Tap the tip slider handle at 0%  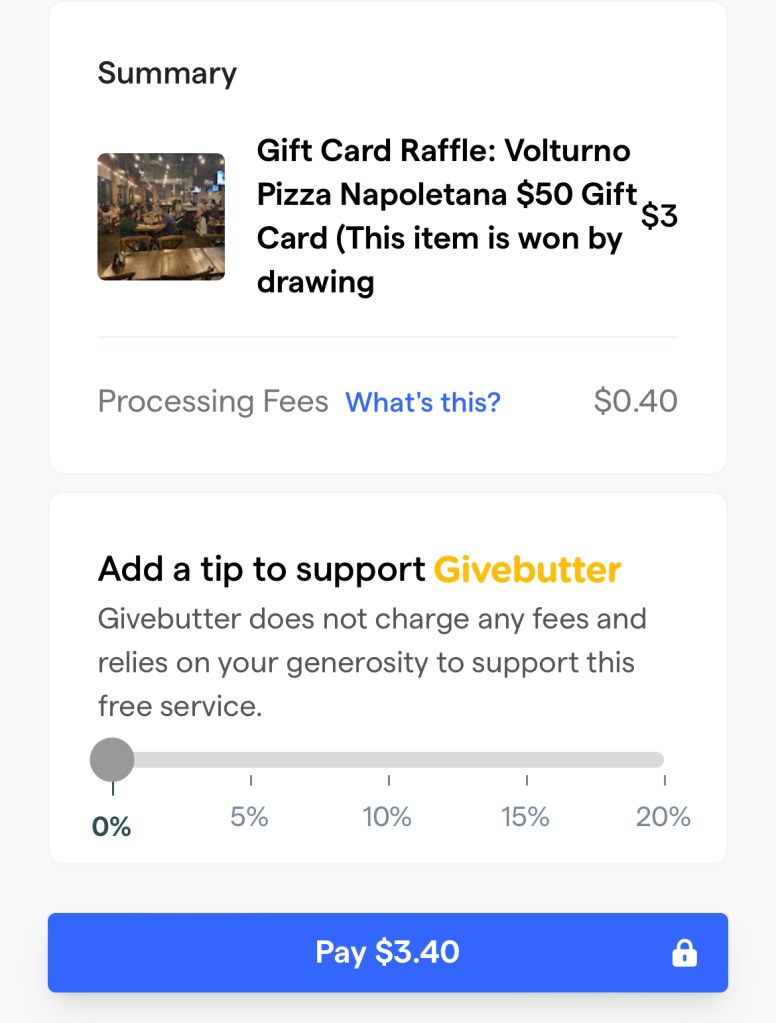[x=112, y=760]
